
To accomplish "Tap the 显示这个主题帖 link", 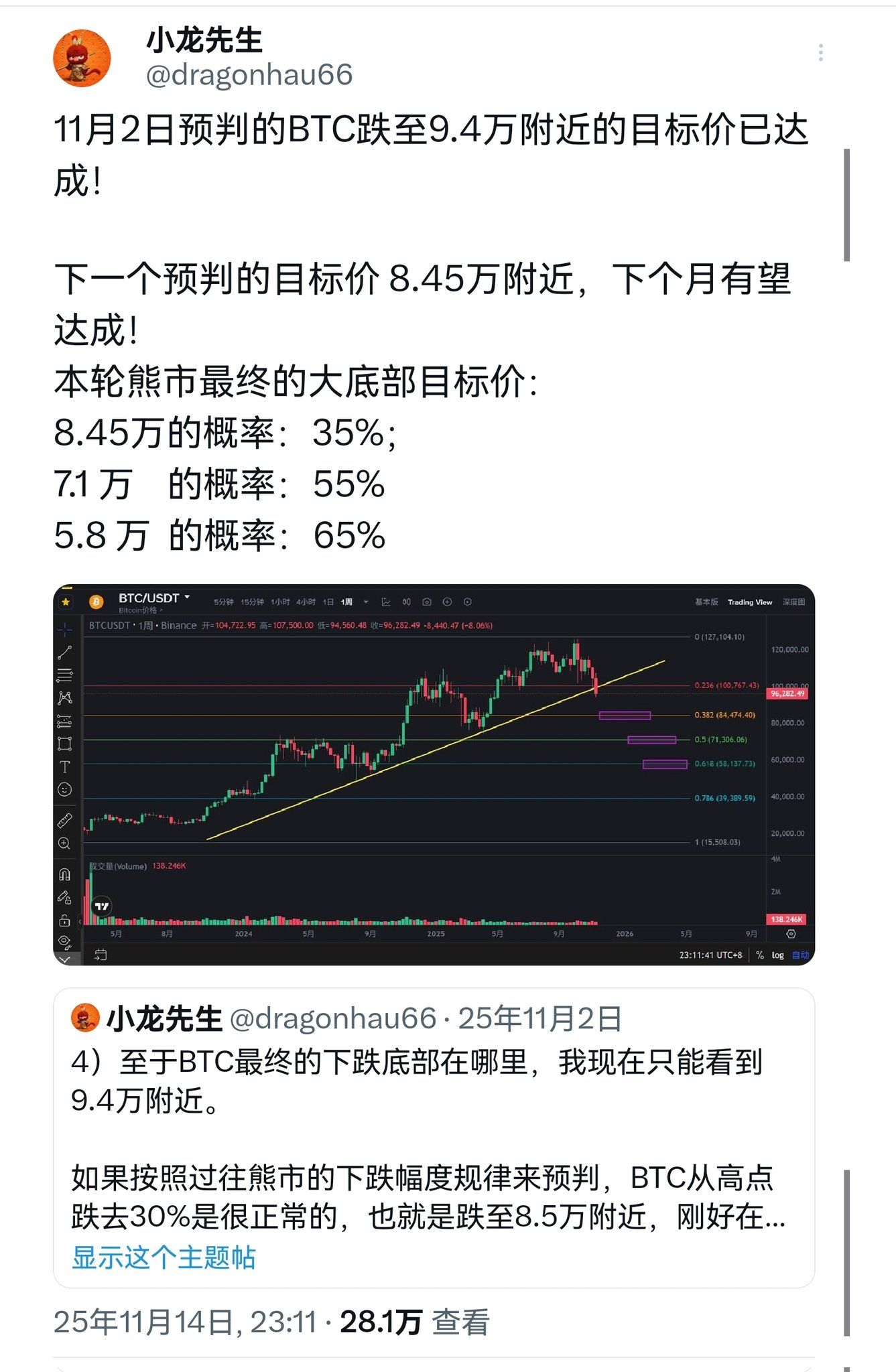I will point(164,1257).
